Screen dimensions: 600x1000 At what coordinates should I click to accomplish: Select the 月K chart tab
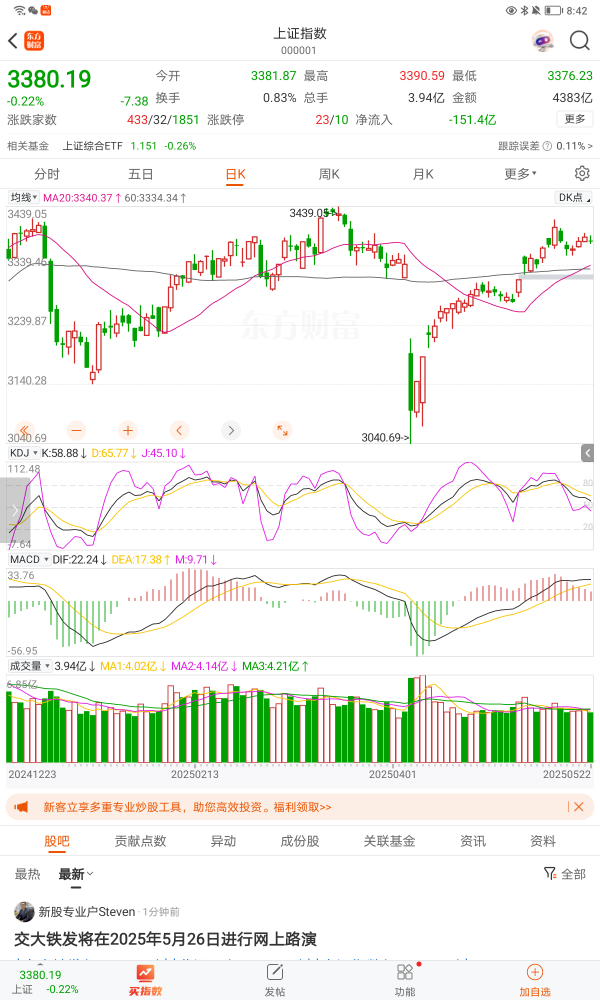423,174
